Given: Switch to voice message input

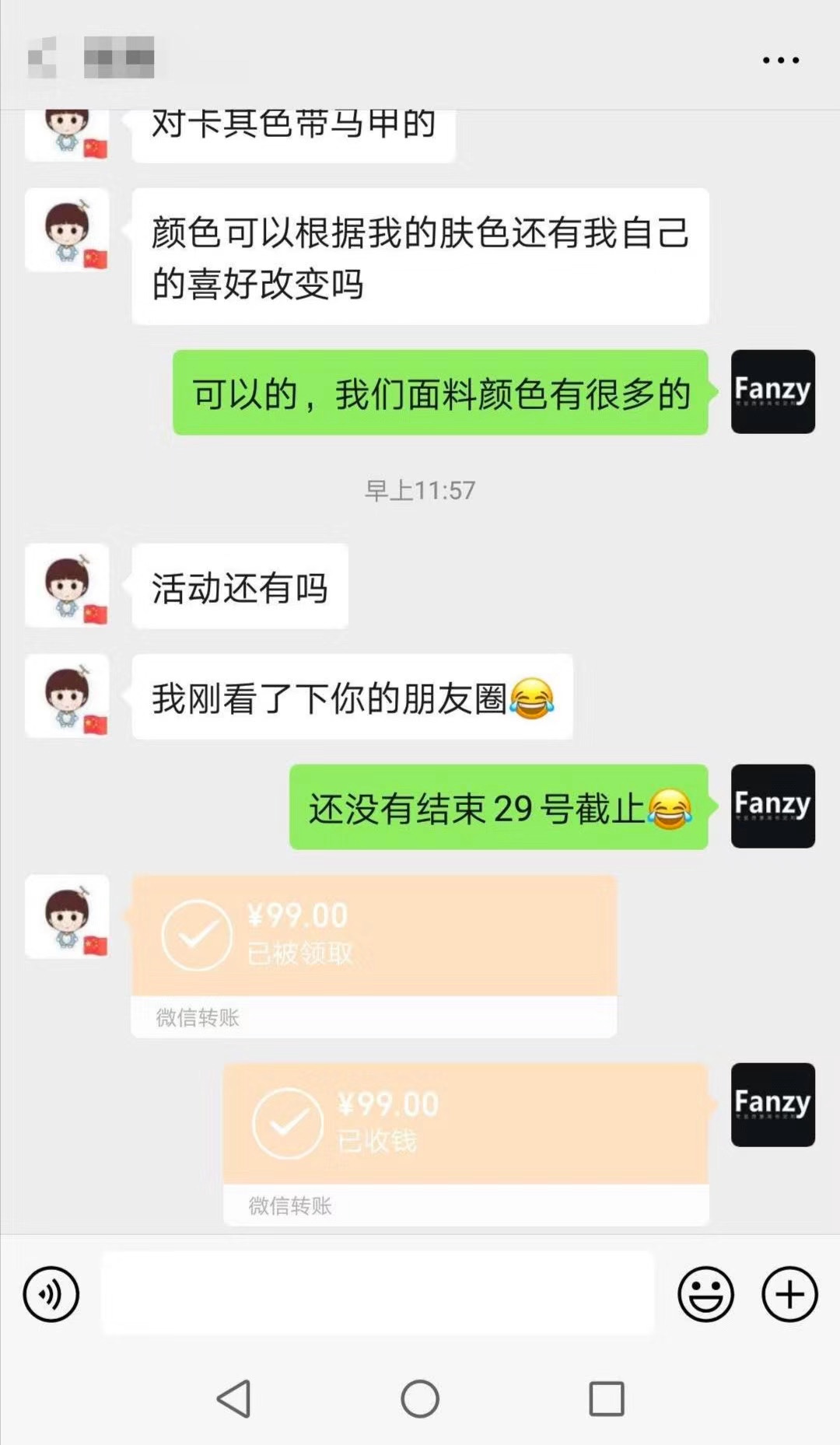Looking at the screenshot, I should (x=51, y=1294).
